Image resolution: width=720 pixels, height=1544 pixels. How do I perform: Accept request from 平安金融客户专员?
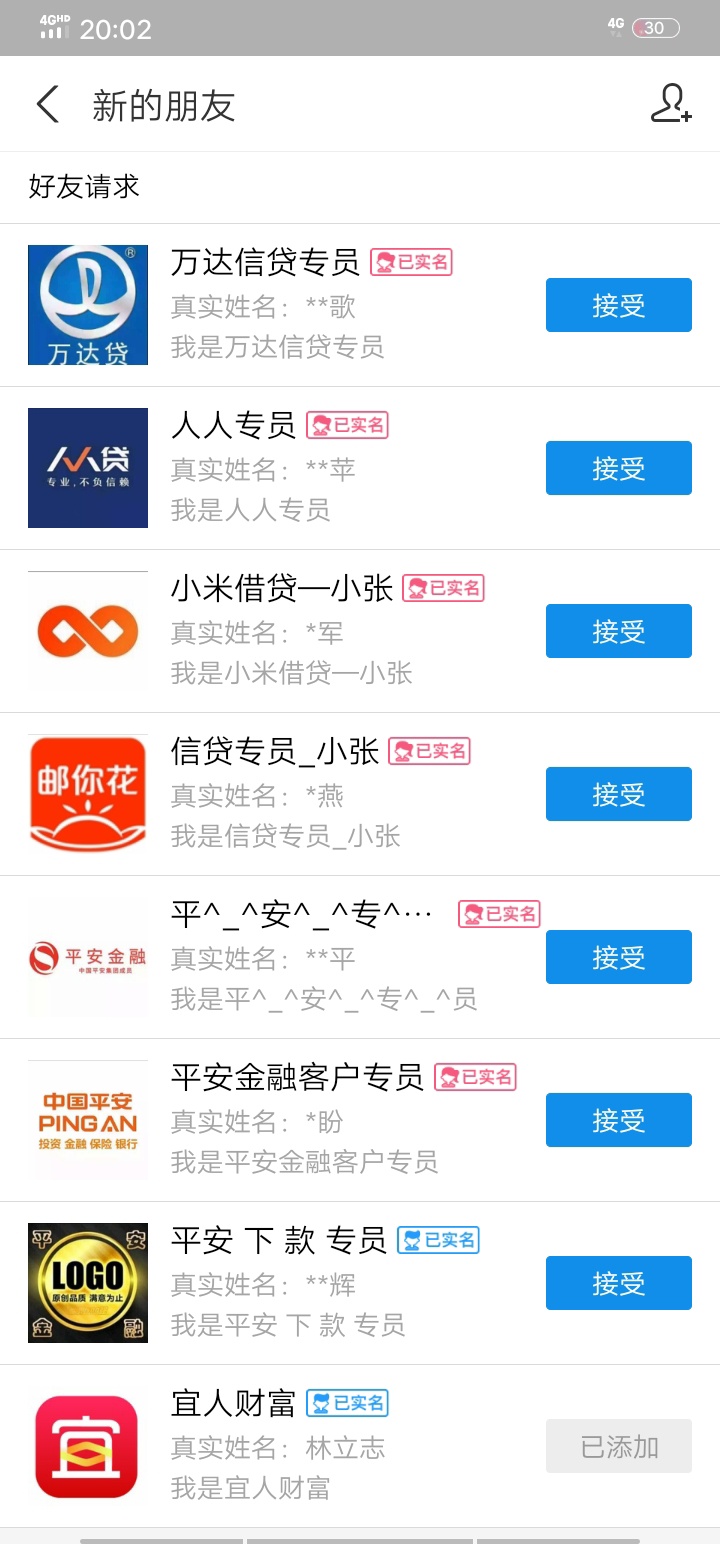click(x=618, y=1120)
